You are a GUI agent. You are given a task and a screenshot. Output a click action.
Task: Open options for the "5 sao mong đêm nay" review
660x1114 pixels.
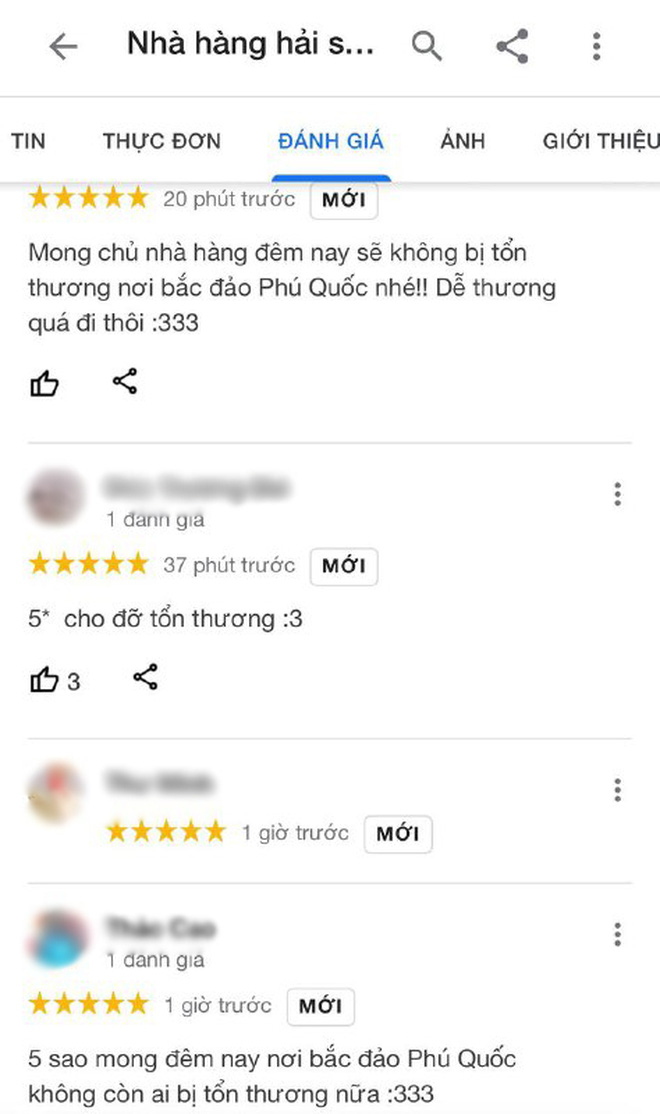click(x=617, y=935)
